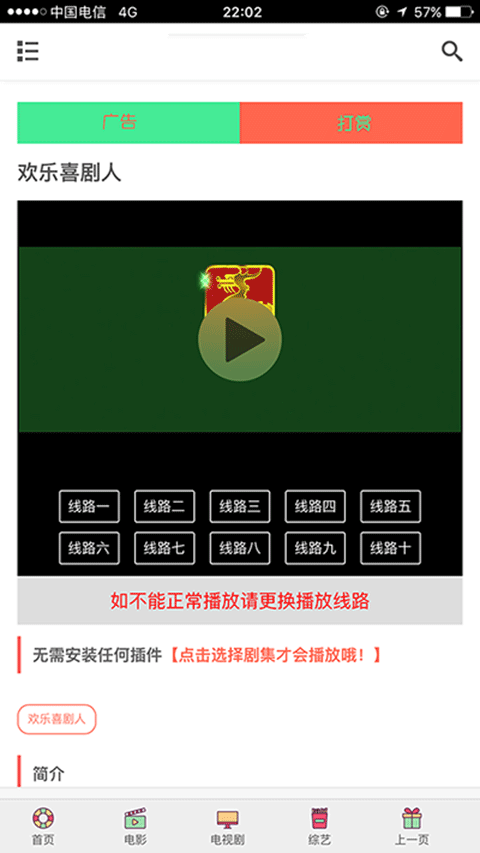The width and height of the screenshot is (480, 853).
Task: Tap the 欢乐喜剧人 episode chip
Action: pyautogui.click(x=57, y=719)
